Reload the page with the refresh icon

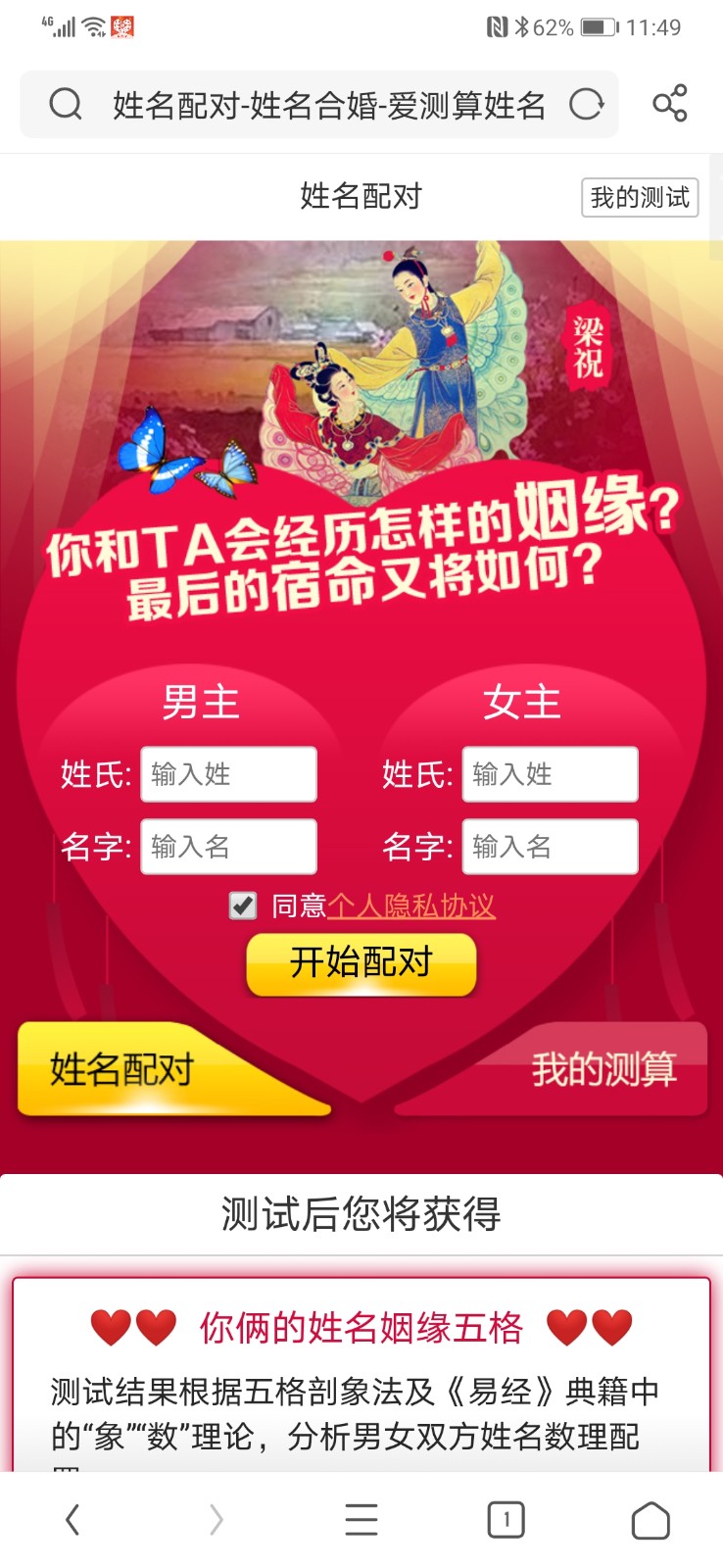pyautogui.click(x=586, y=104)
